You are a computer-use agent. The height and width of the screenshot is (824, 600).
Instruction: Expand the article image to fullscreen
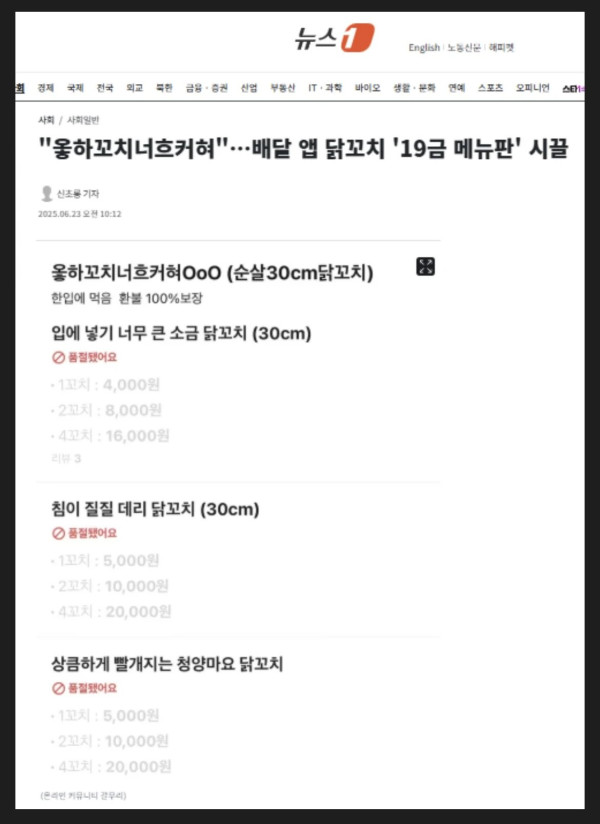425,266
